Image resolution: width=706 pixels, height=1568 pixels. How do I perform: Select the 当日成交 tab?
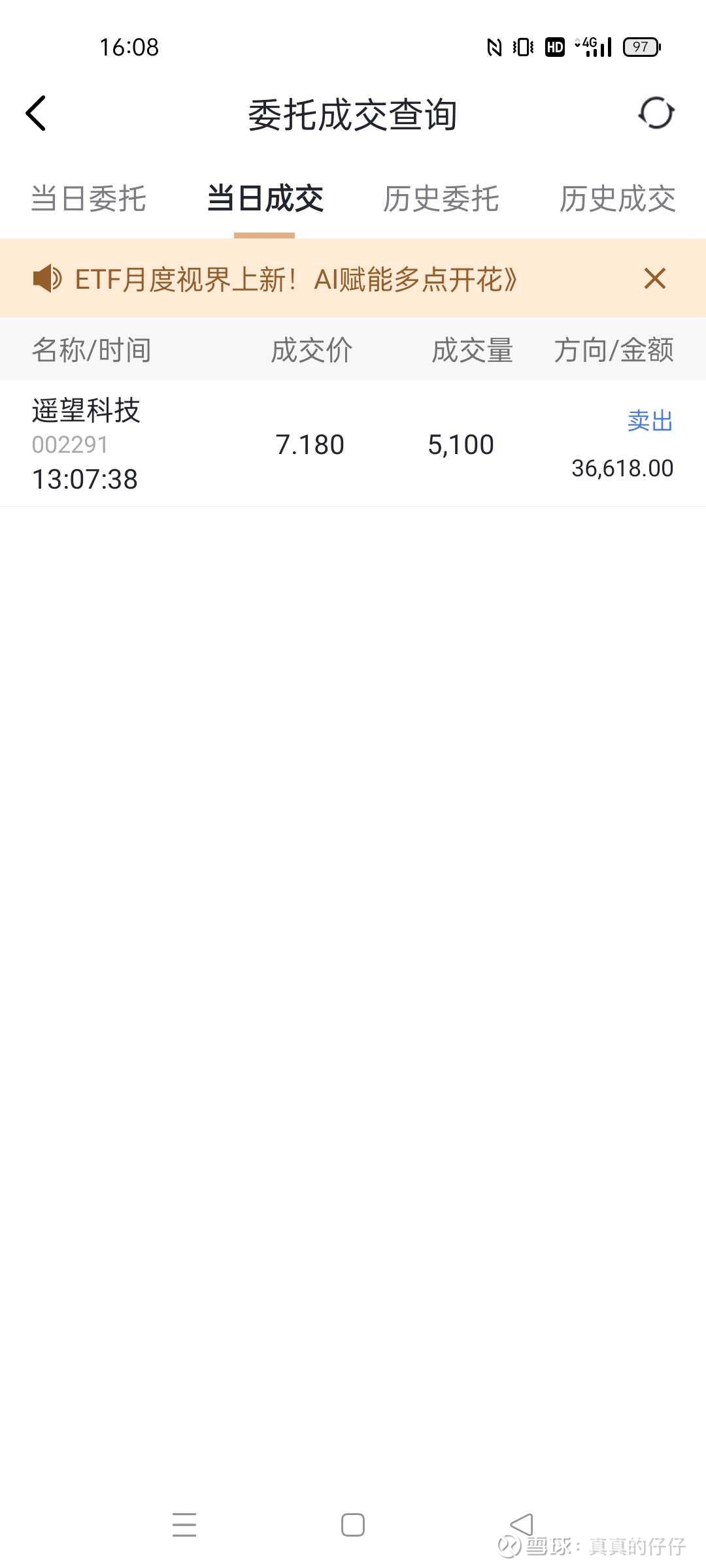click(265, 199)
